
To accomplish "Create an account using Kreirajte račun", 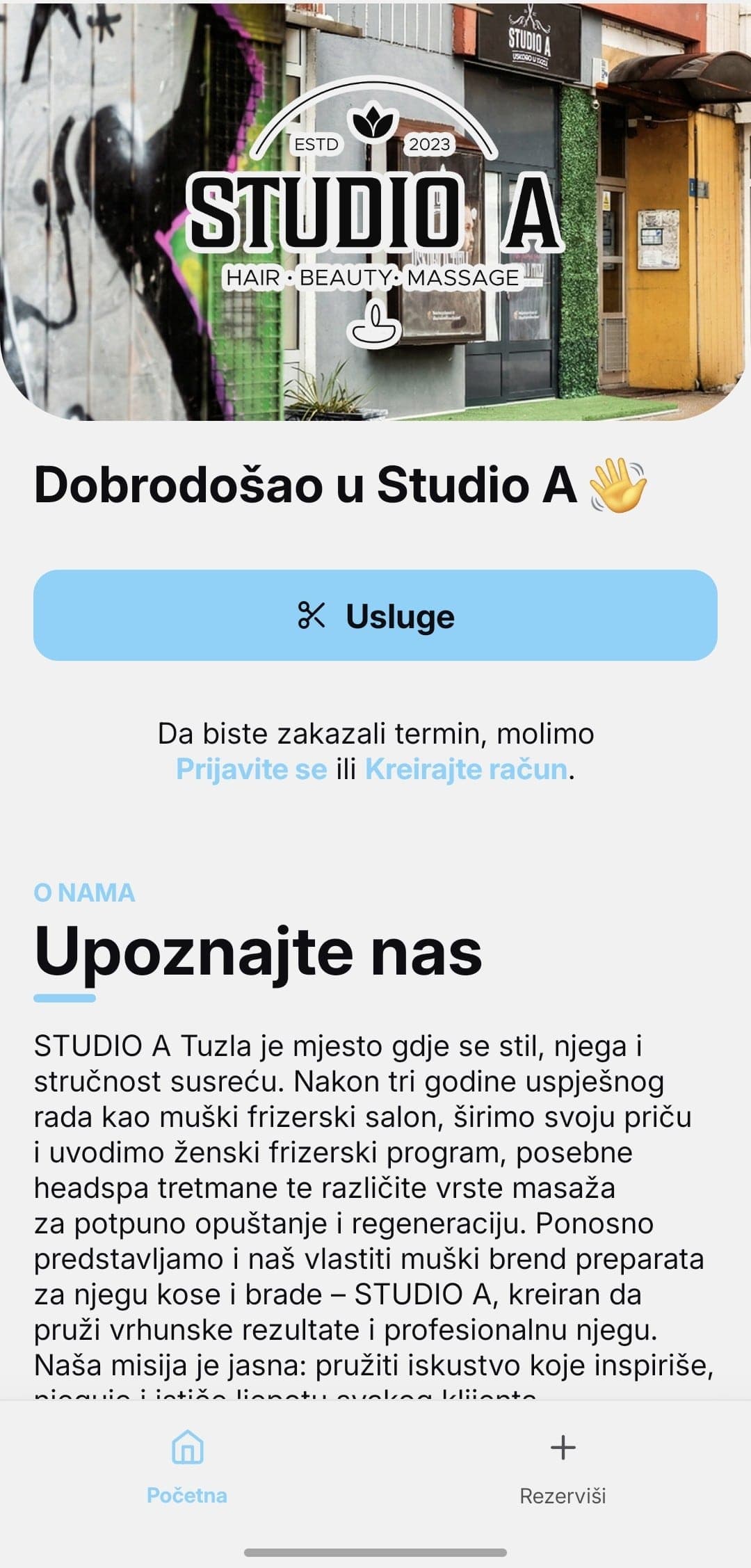I will pyautogui.click(x=461, y=770).
